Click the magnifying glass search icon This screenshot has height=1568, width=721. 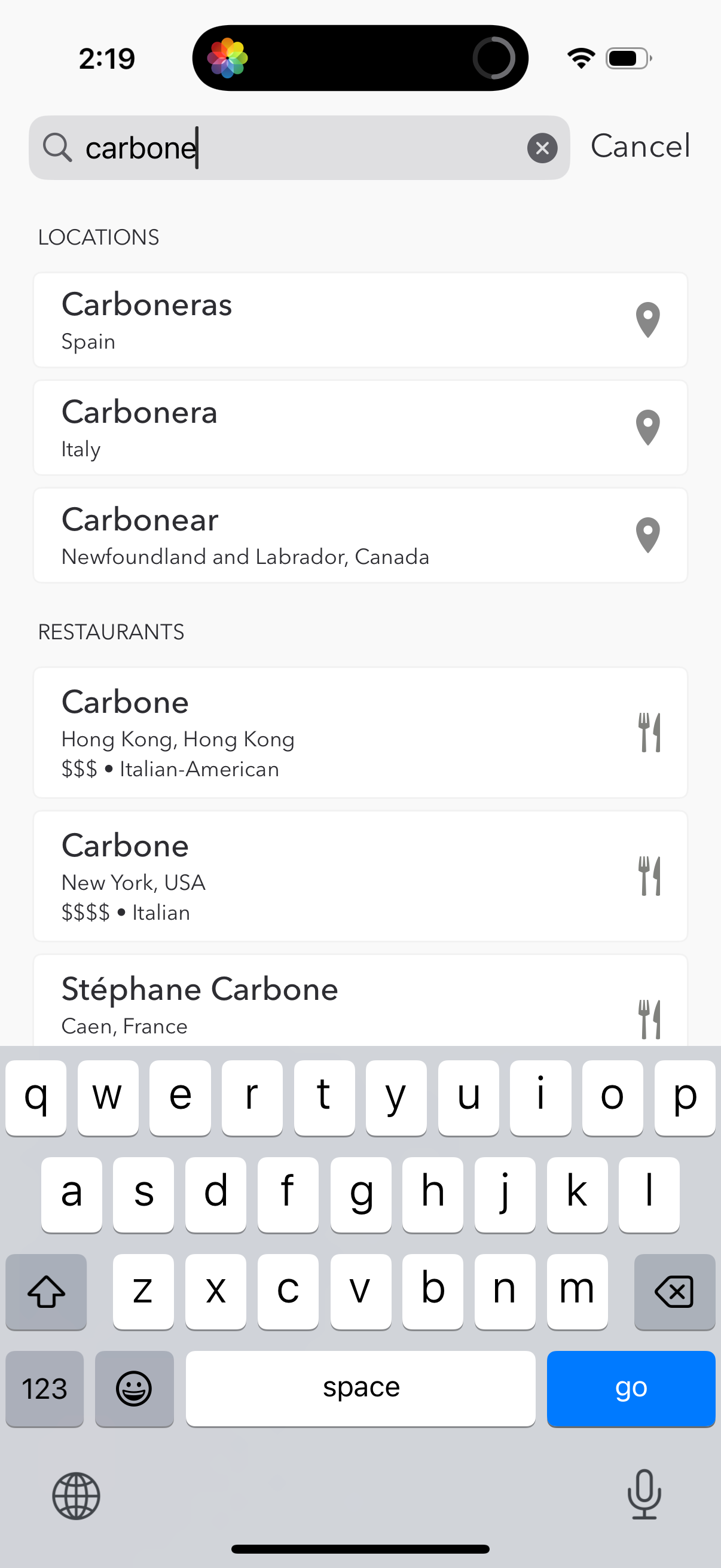pyautogui.click(x=58, y=147)
